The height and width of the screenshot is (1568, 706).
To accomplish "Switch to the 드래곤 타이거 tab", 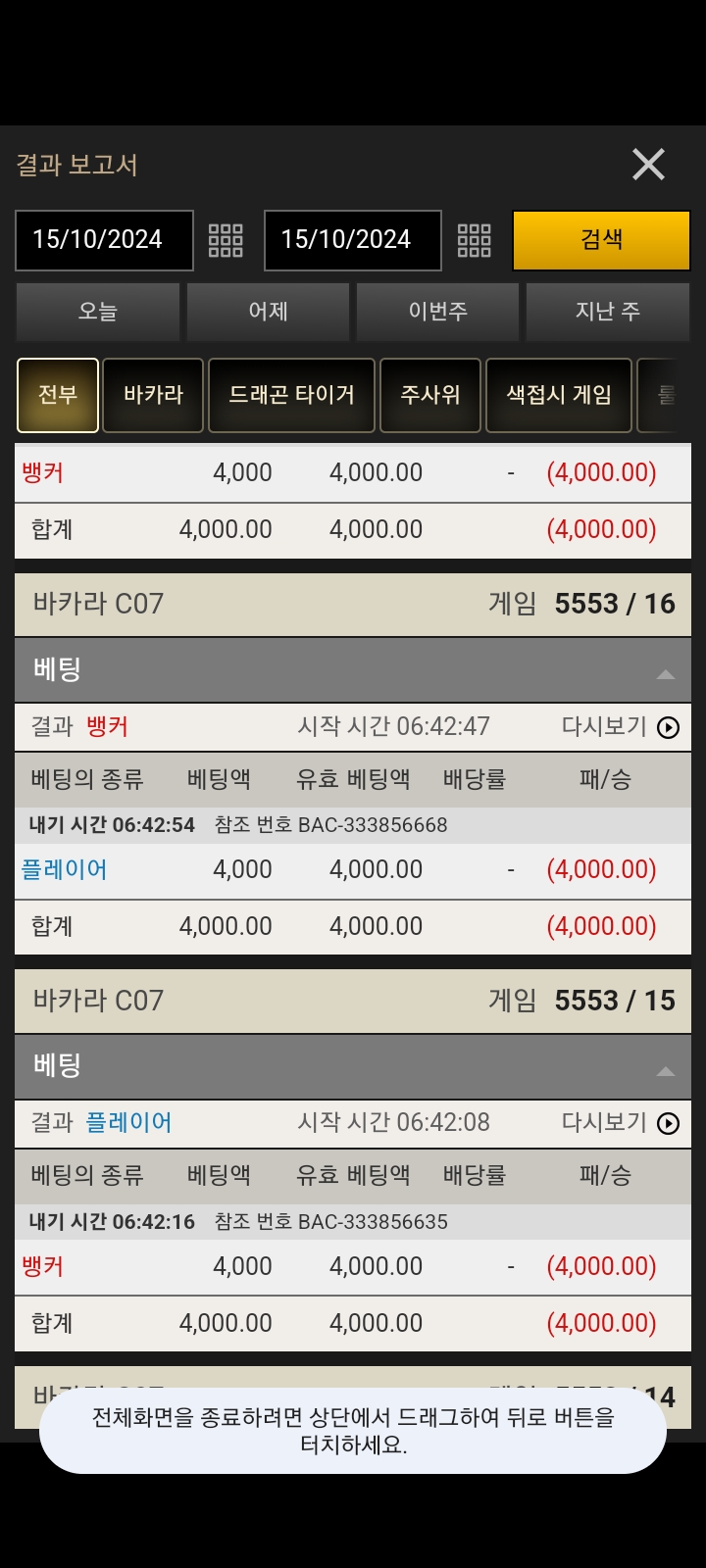I will click(291, 395).
